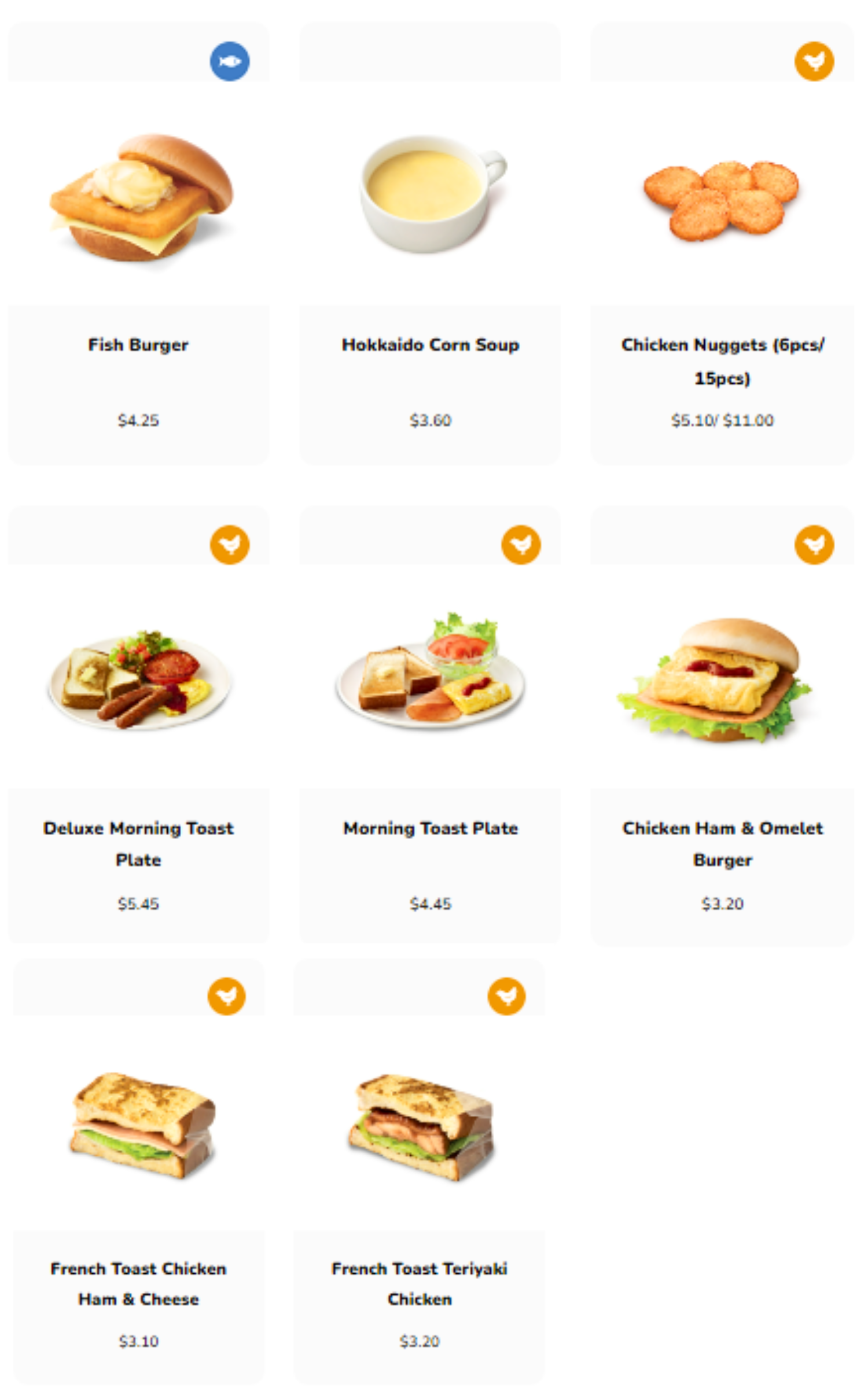Image resolution: width=868 pixels, height=1389 pixels.
Task: Click the chicken badge on Chicken Ham & Omelet Burger
Action: (815, 543)
